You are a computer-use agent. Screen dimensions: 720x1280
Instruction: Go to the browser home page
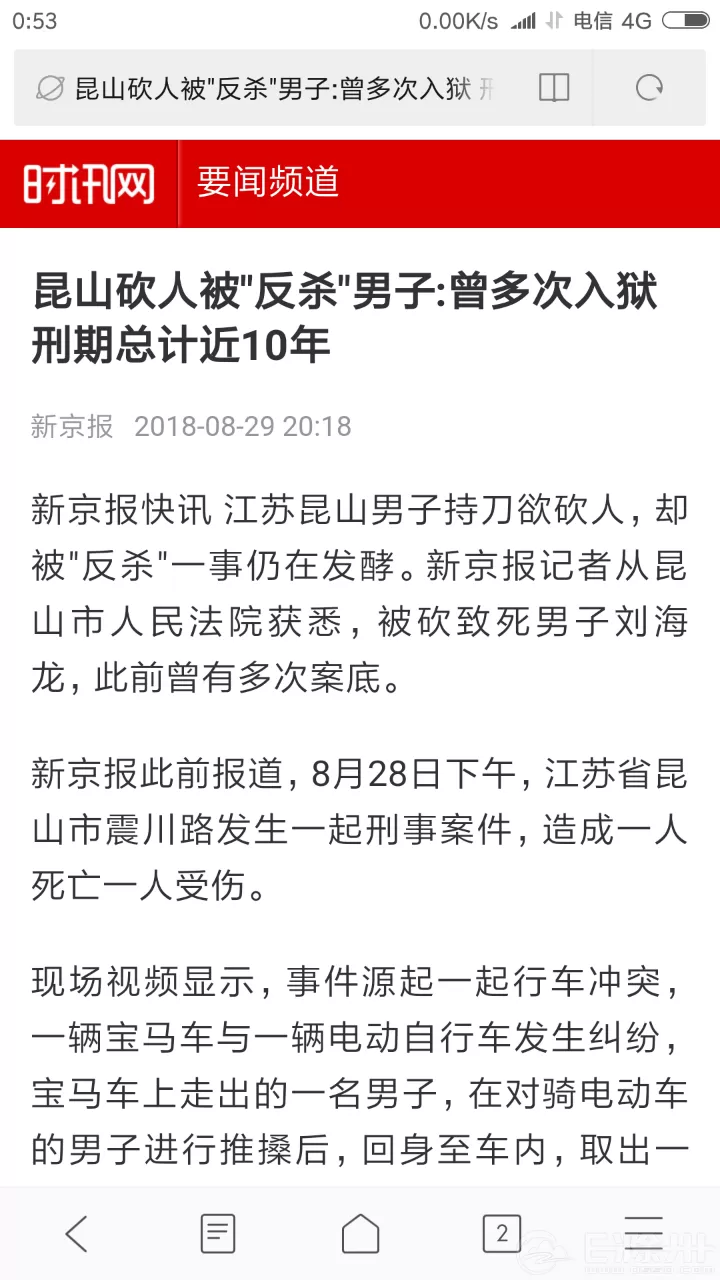click(360, 1233)
